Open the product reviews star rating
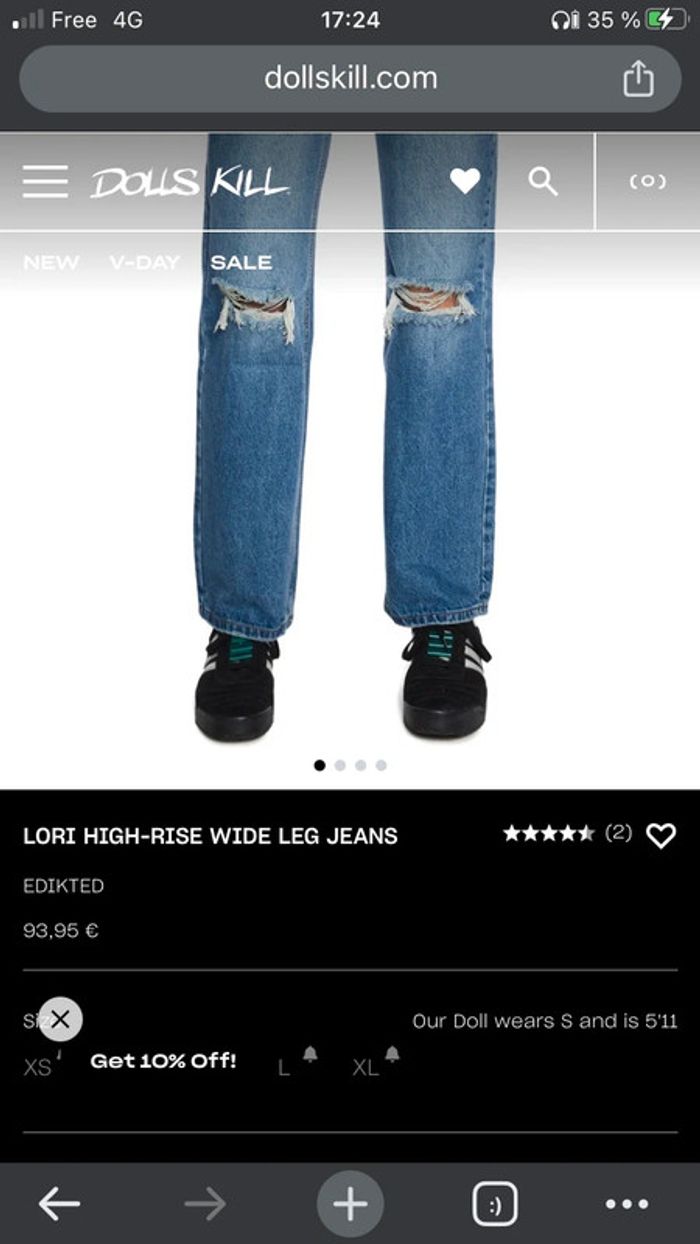This screenshot has height=1244, width=700. 549,833
